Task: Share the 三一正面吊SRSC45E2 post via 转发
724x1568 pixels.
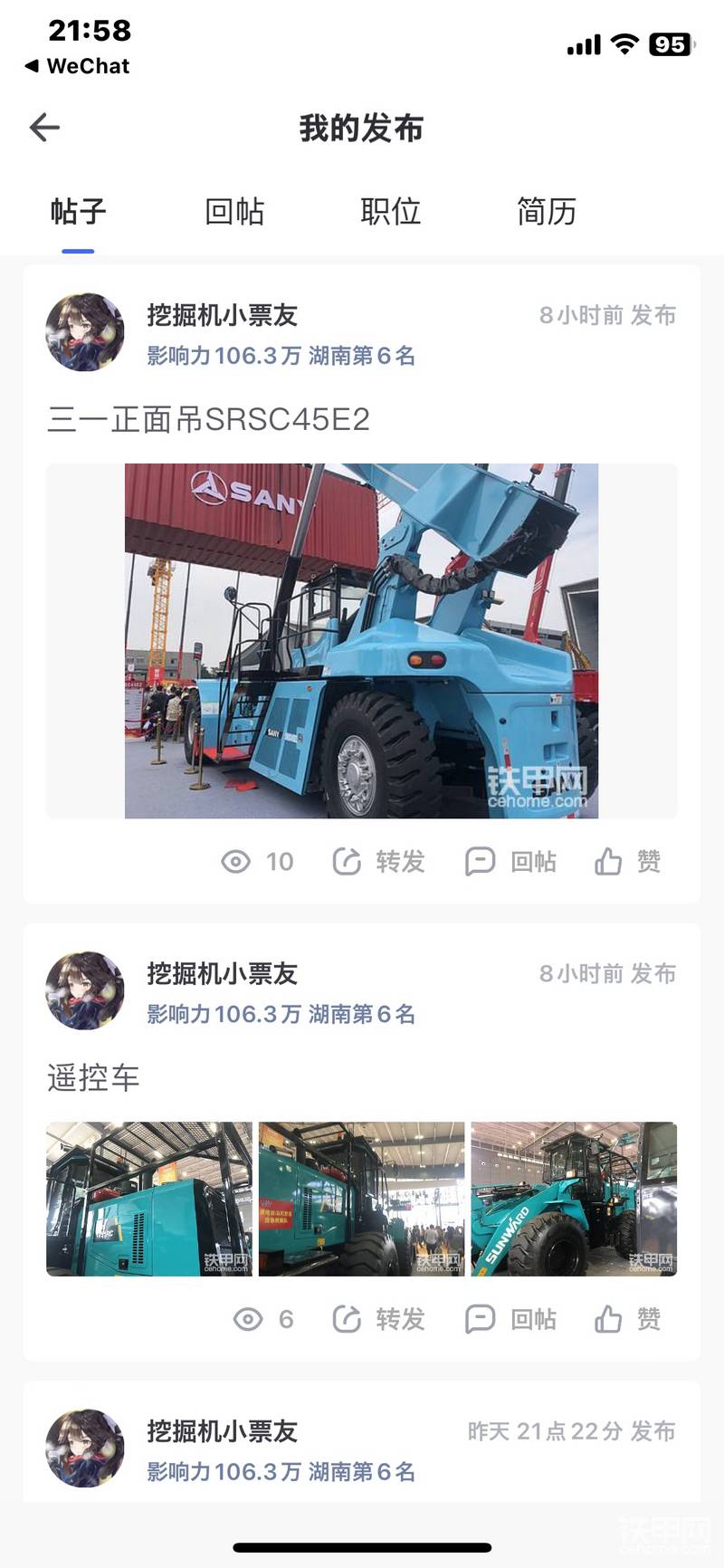Action: coord(379,861)
